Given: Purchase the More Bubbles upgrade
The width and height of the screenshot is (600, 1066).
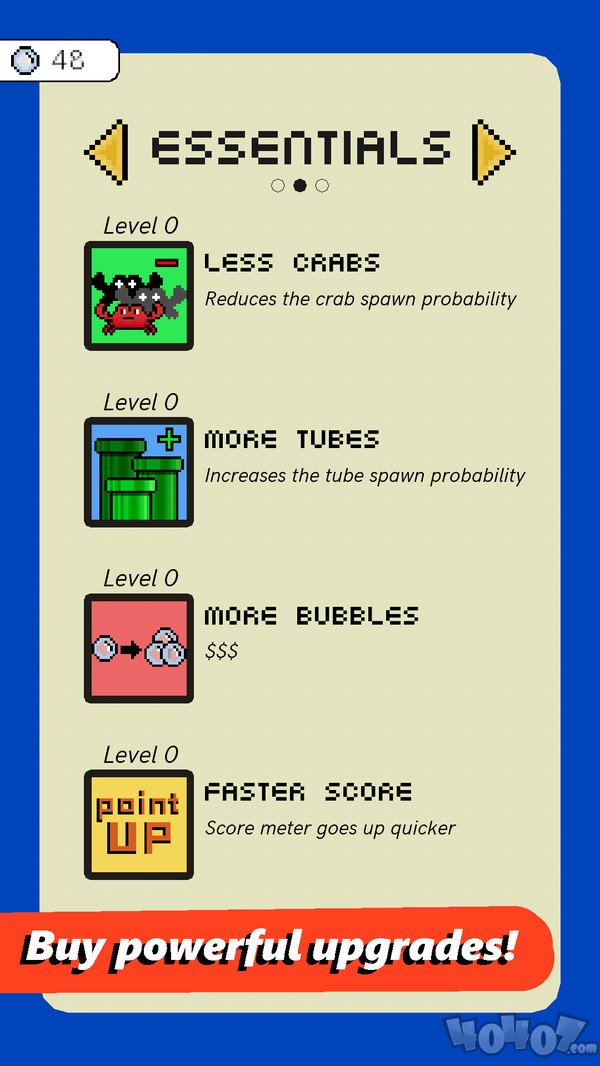Looking at the screenshot, I should (139, 649).
